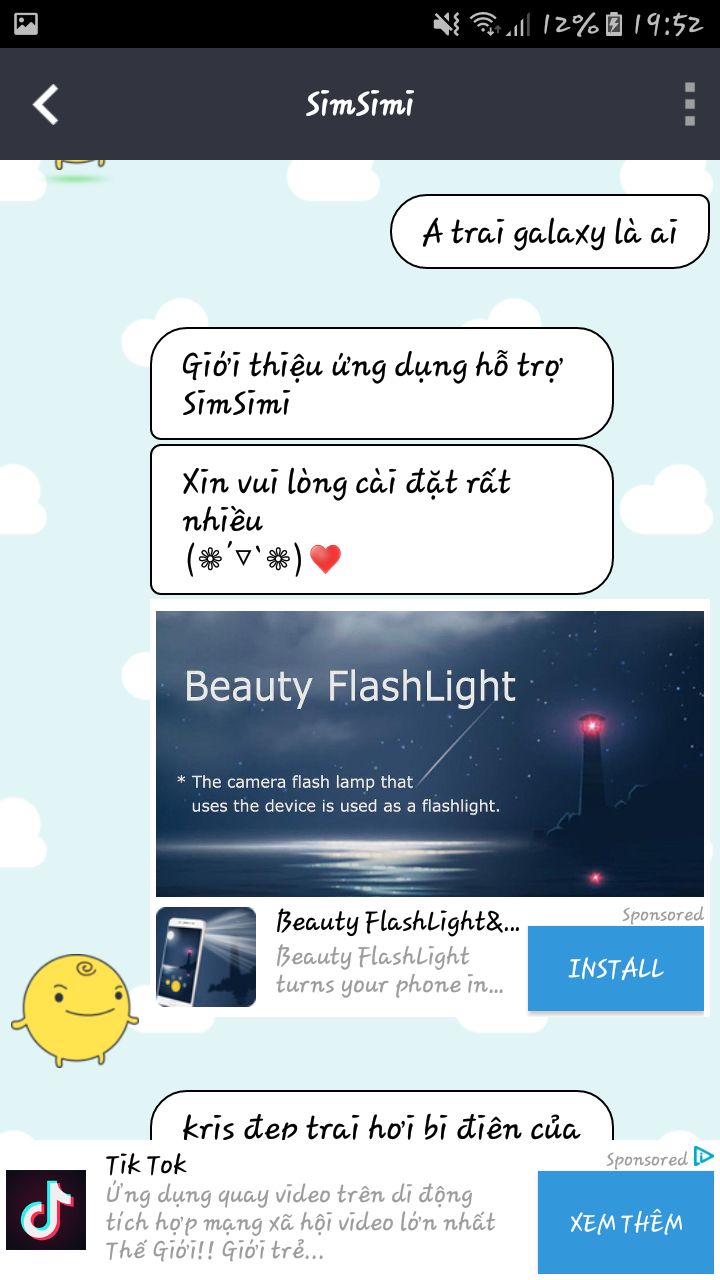This screenshot has height=1280, width=720.
Task: Go back using the header arrow
Action: tap(45, 104)
